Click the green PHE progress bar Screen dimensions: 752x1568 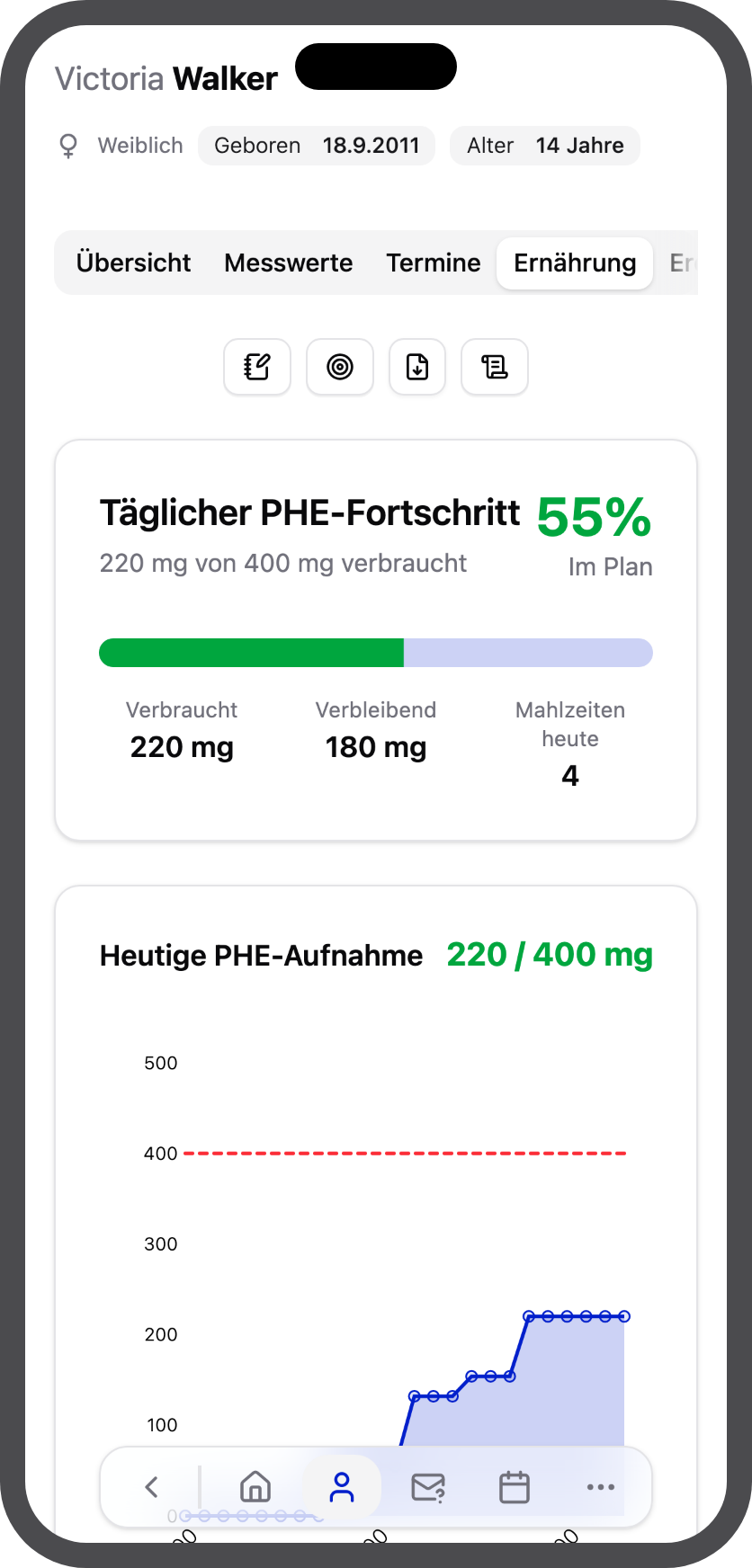[x=252, y=653]
